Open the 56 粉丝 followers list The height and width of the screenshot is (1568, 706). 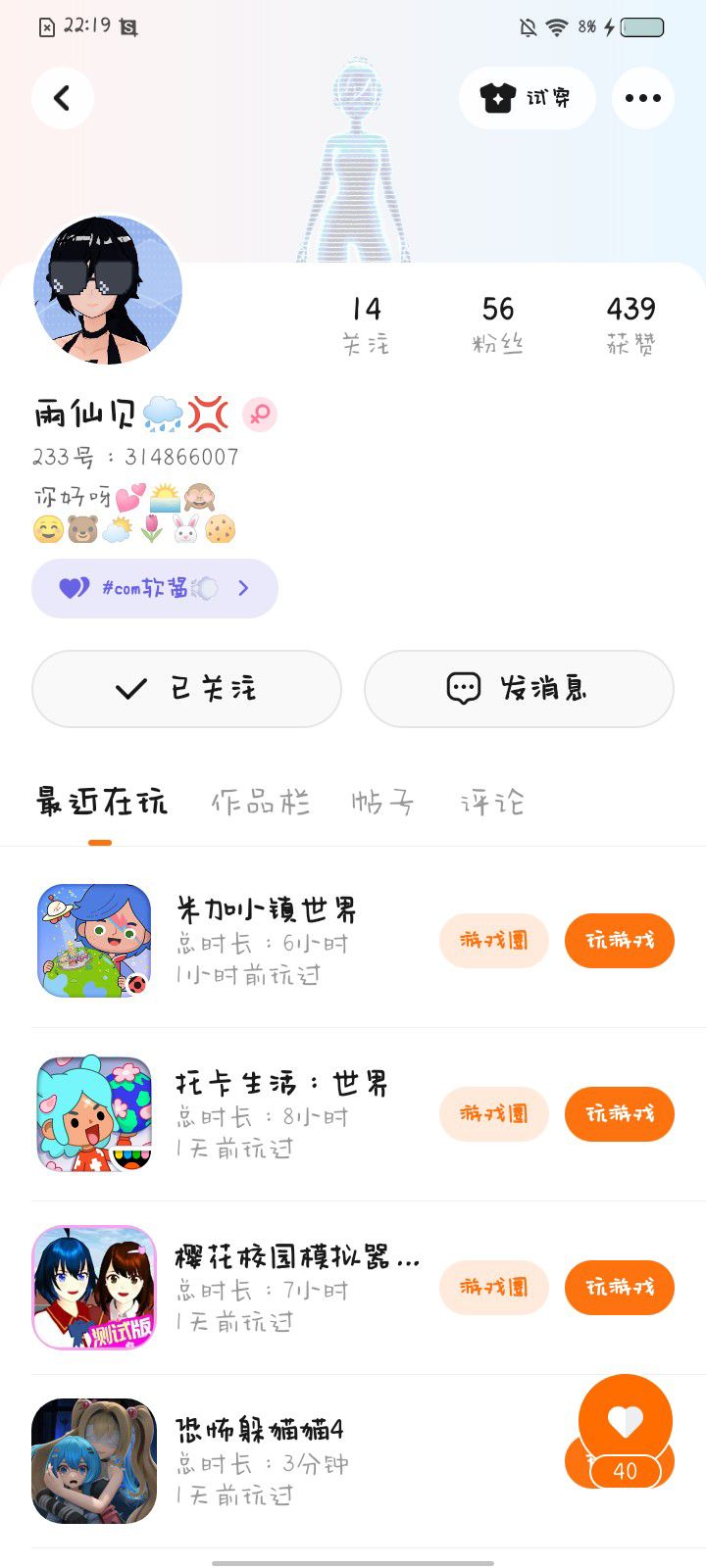[498, 325]
